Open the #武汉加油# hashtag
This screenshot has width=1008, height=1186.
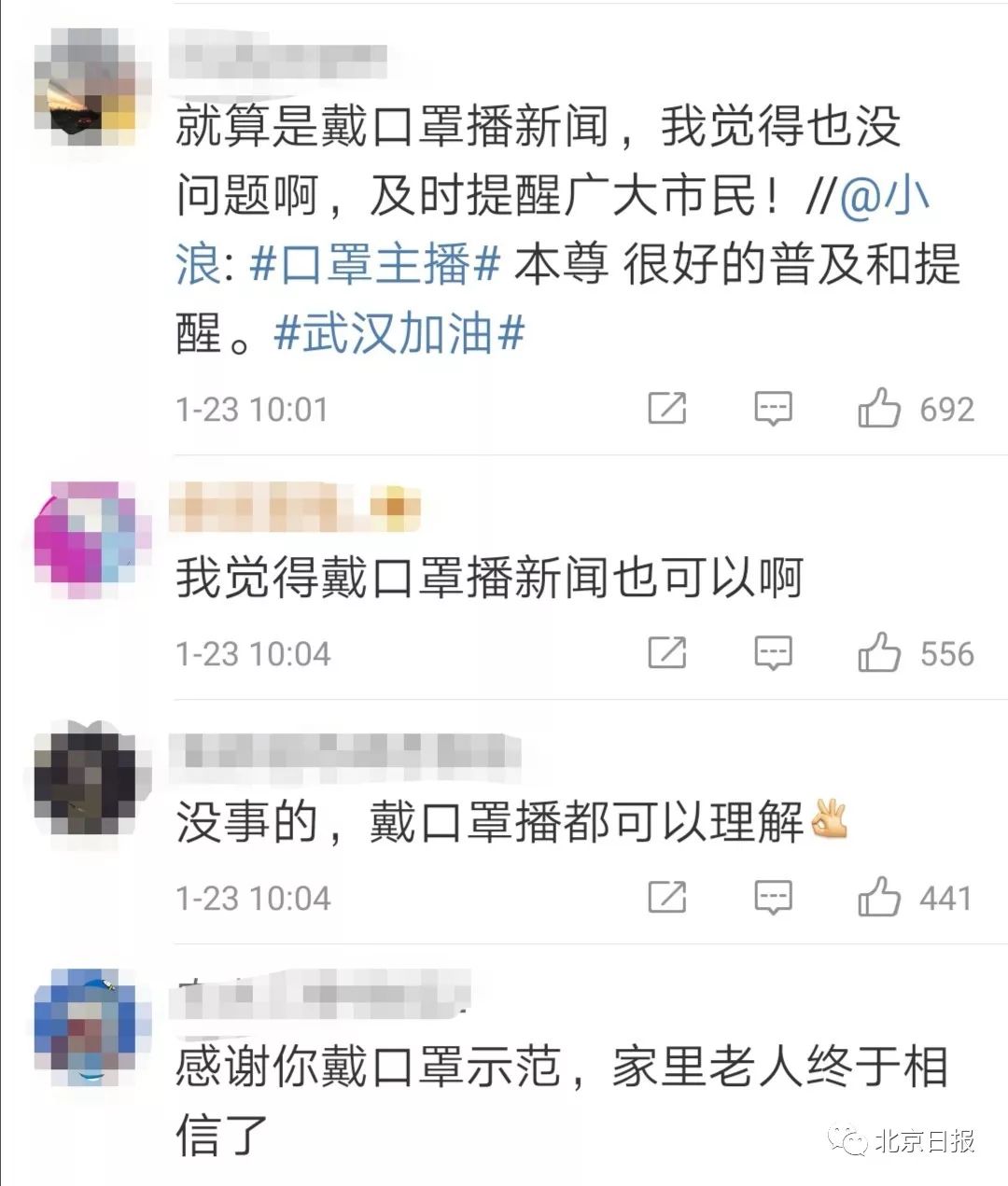tap(399, 332)
